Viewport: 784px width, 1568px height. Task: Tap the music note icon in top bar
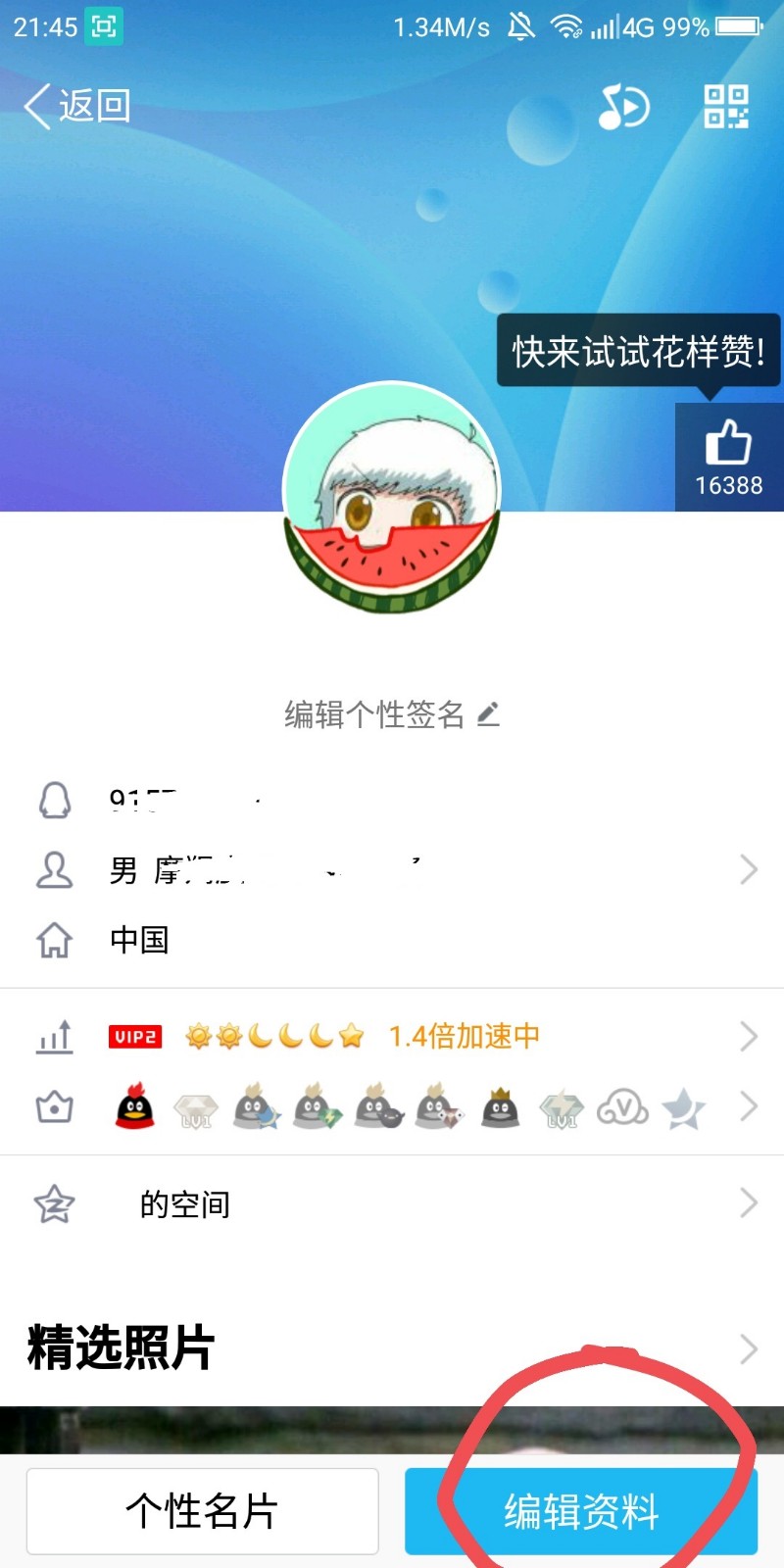[x=624, y=109]
